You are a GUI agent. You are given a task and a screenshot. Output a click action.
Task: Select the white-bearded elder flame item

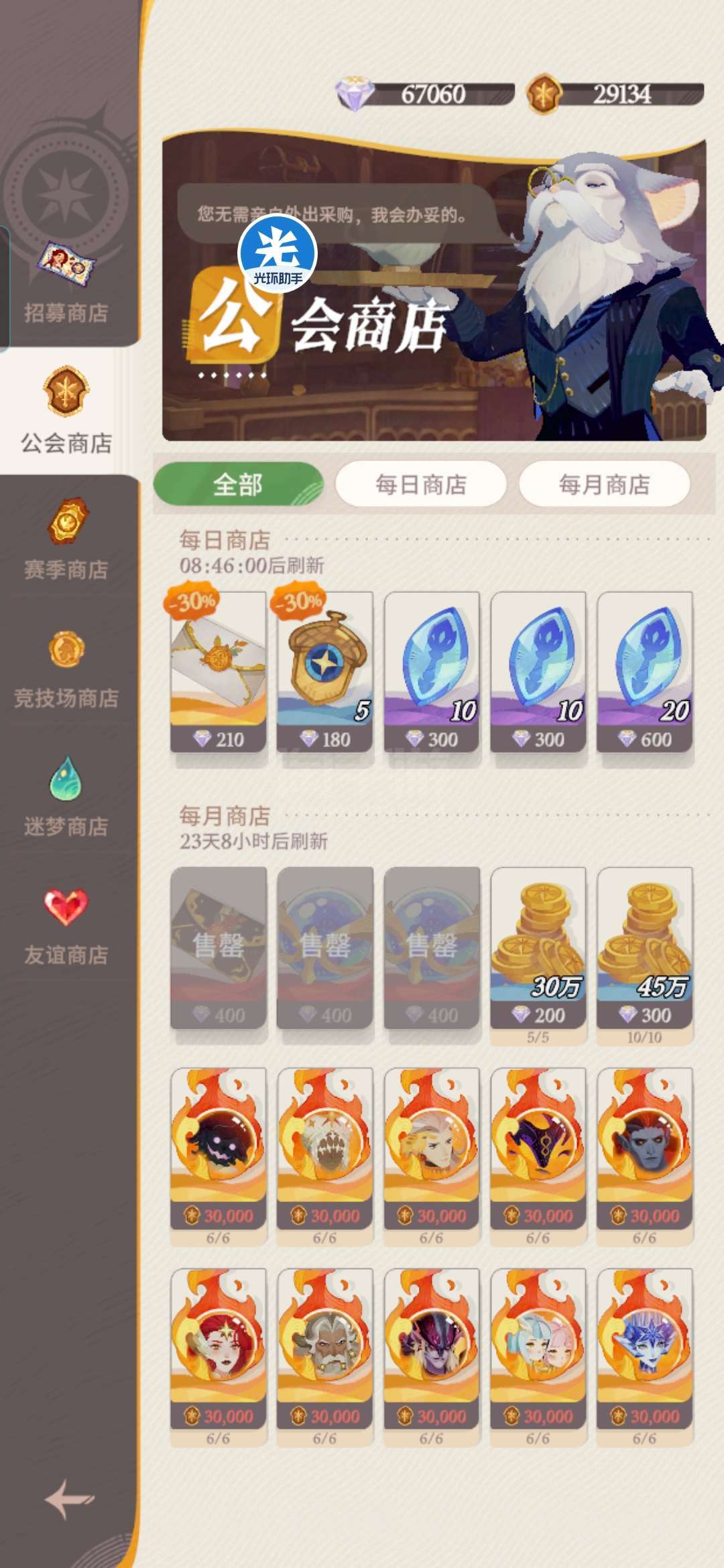[x=324, y=1349]
